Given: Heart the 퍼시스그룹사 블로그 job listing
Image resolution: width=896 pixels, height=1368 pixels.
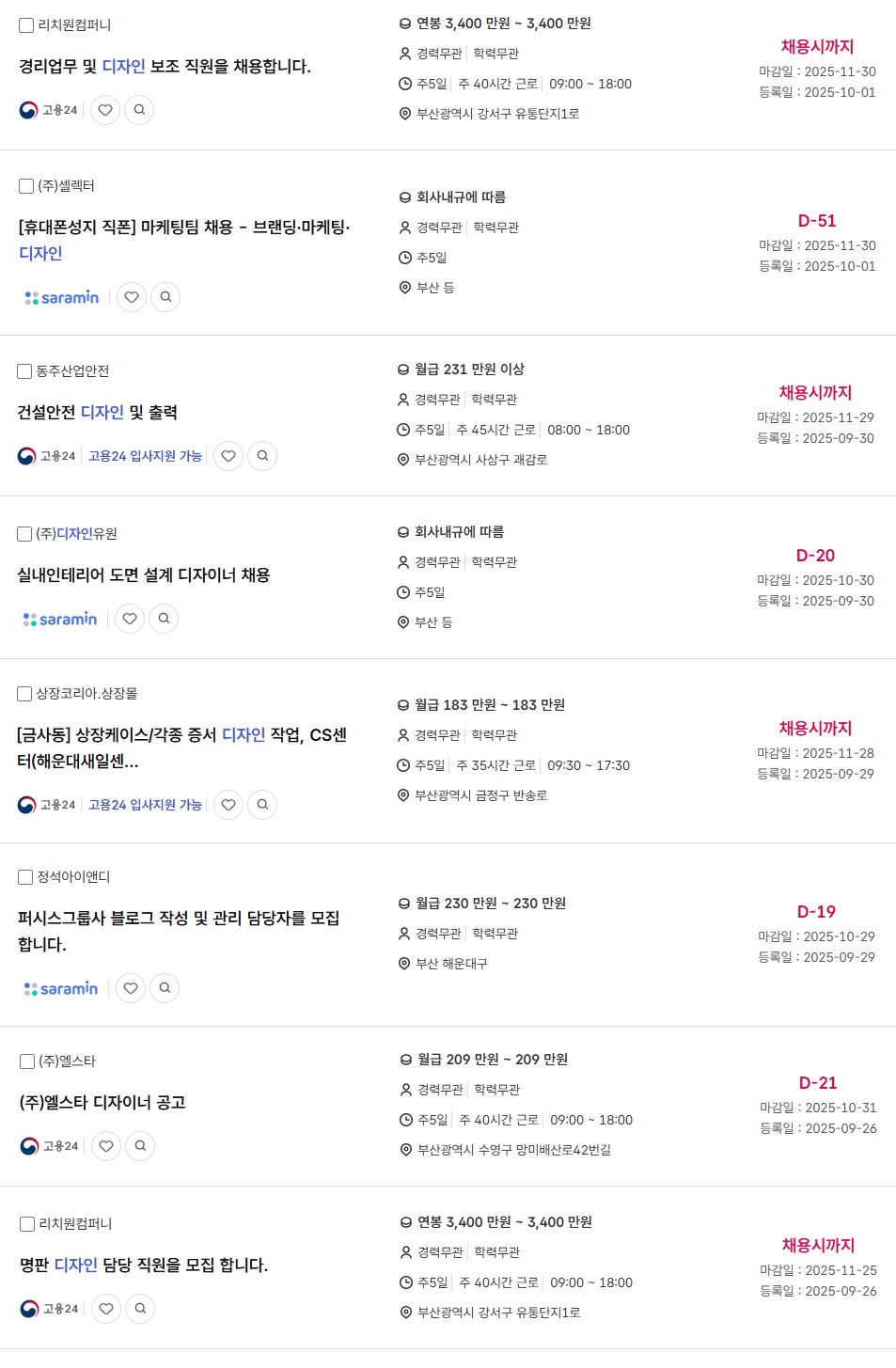Looking at the screenshot, I should [x=131, y=988].
